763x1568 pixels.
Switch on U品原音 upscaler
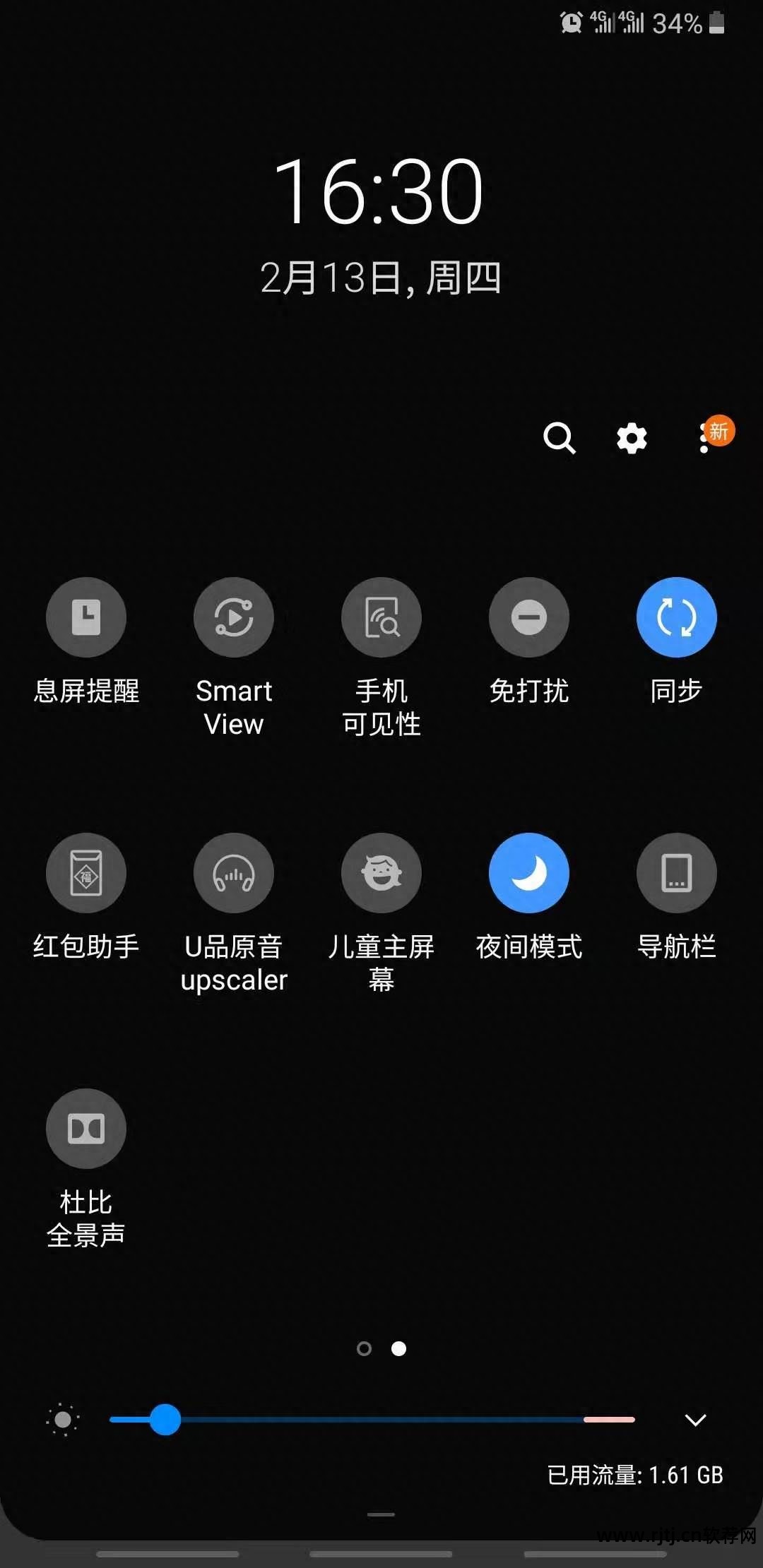(x=234, y=874)
